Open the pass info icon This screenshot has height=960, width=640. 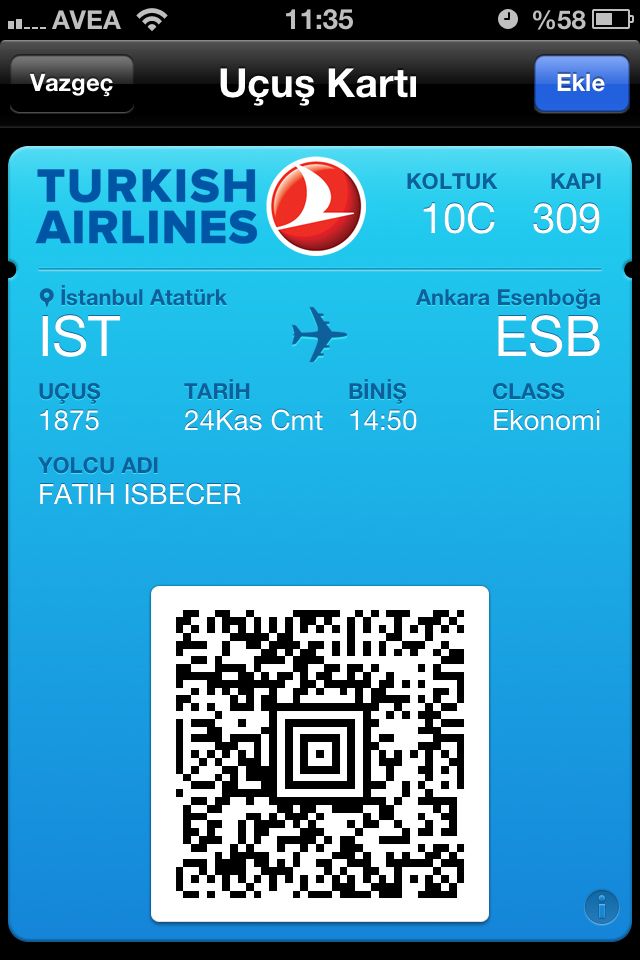coord(601,907)
